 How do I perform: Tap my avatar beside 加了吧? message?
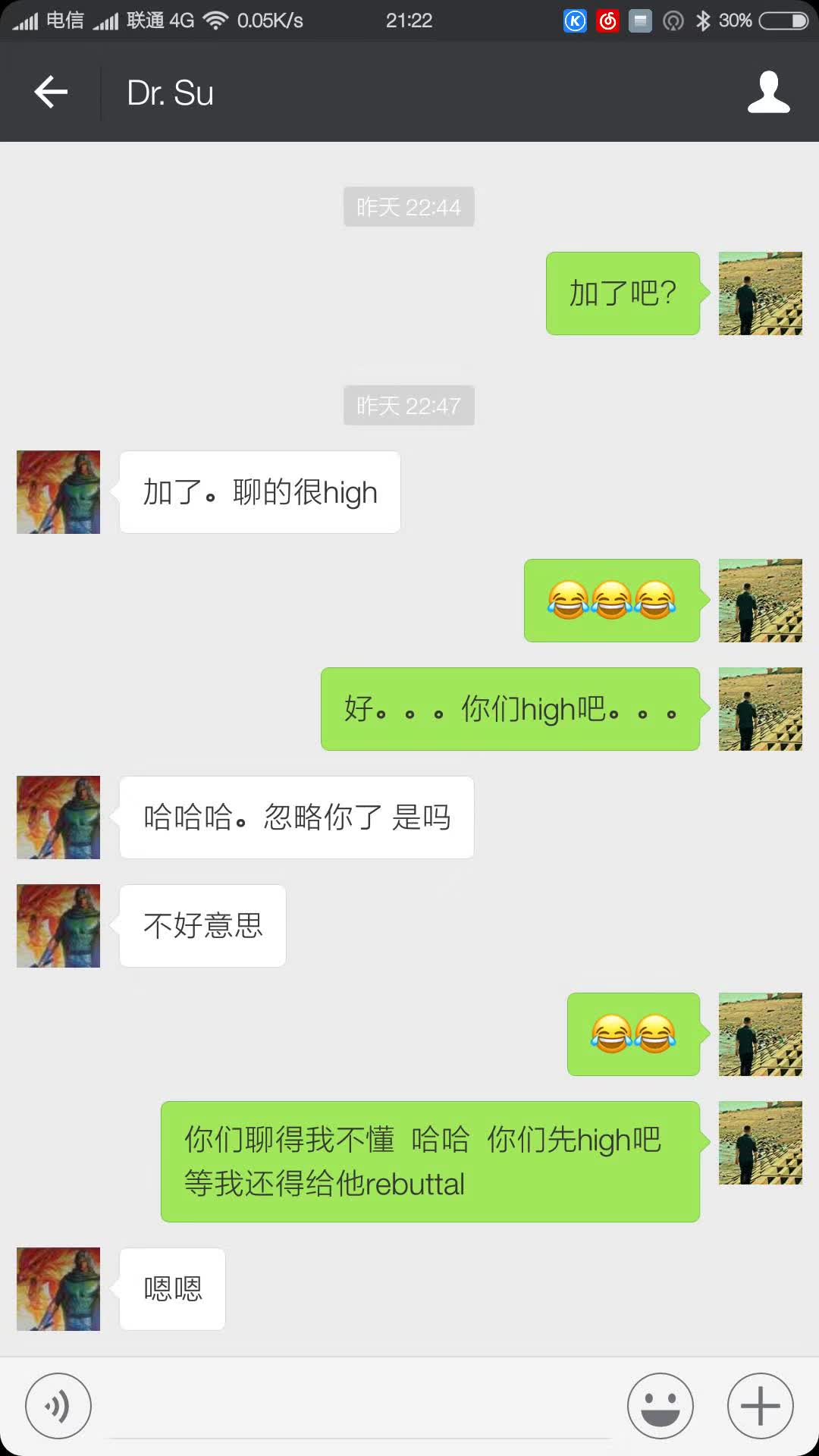click(760, 293)
